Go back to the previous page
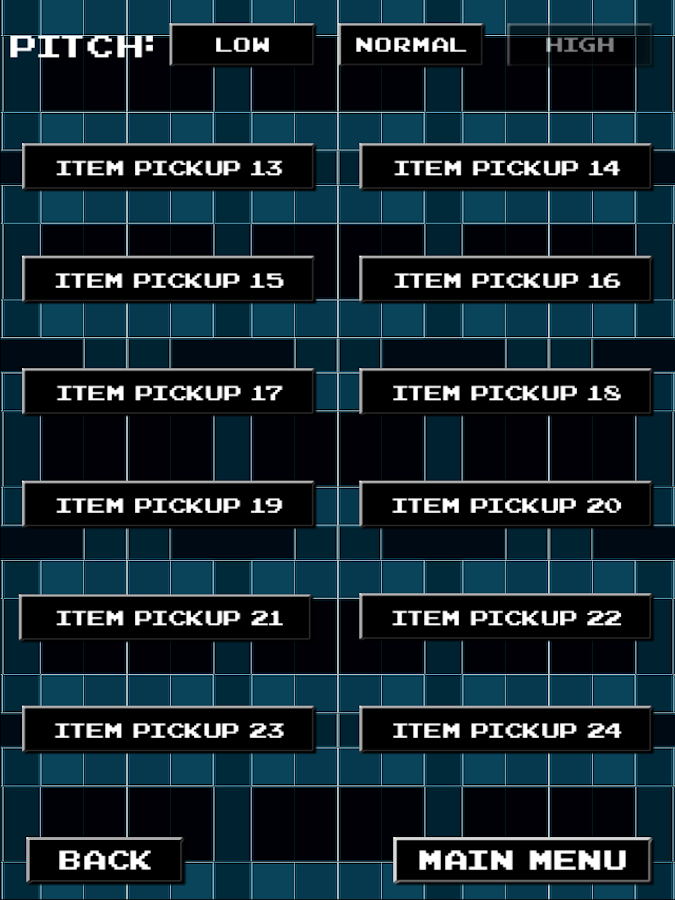Viewport: 675px width, 900px height. pyautogui.click(x=104, y=860)
